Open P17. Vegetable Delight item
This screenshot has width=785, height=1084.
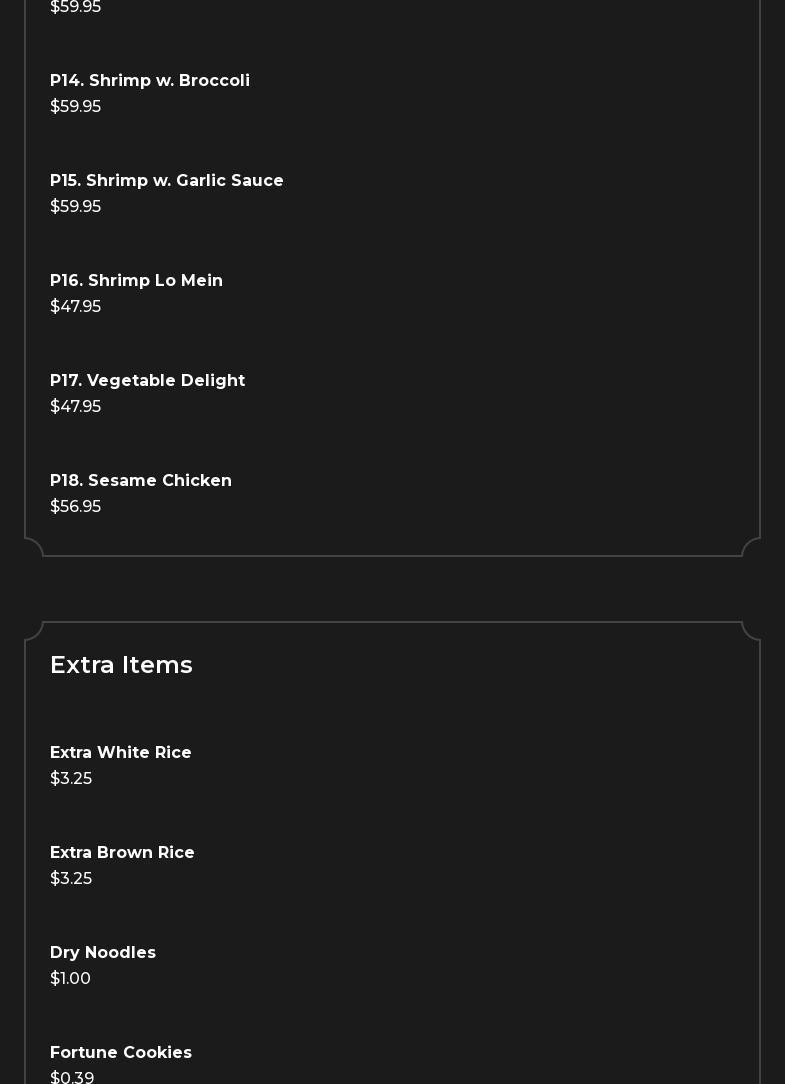pyautogui.click(x=148, y=381)
